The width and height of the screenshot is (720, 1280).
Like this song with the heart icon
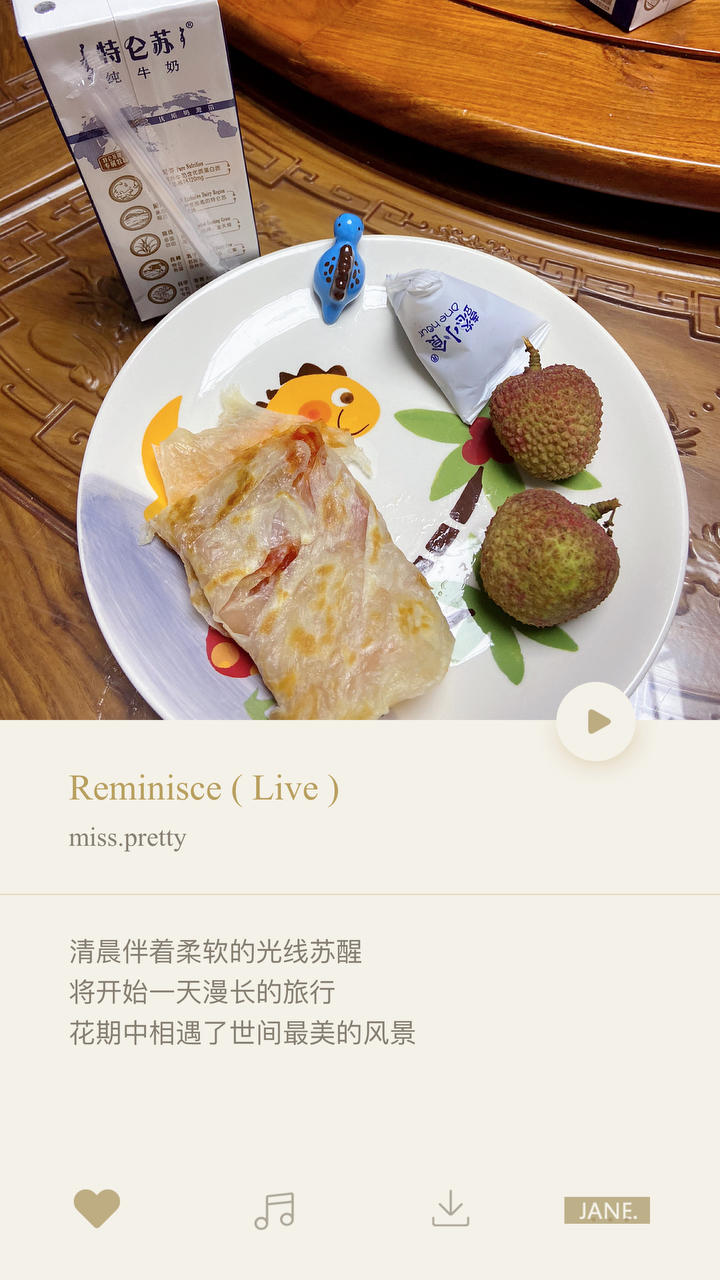coord(97,1209)
